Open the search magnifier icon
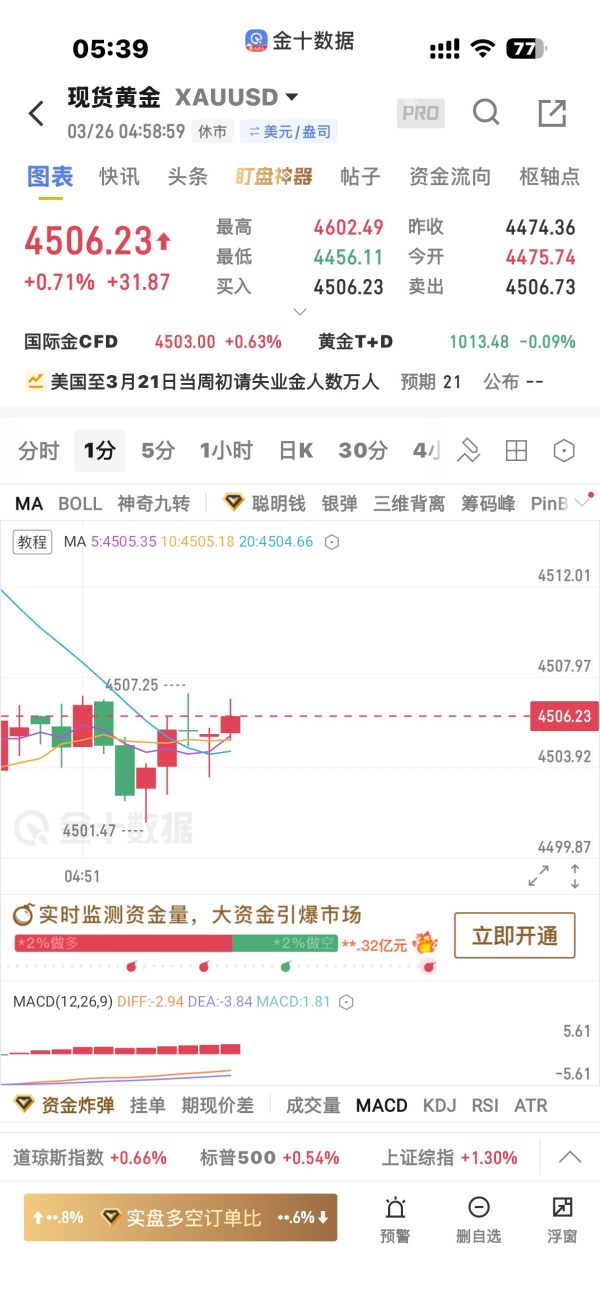This screenshot has height=1304, width=600. (x=486, y=113)
